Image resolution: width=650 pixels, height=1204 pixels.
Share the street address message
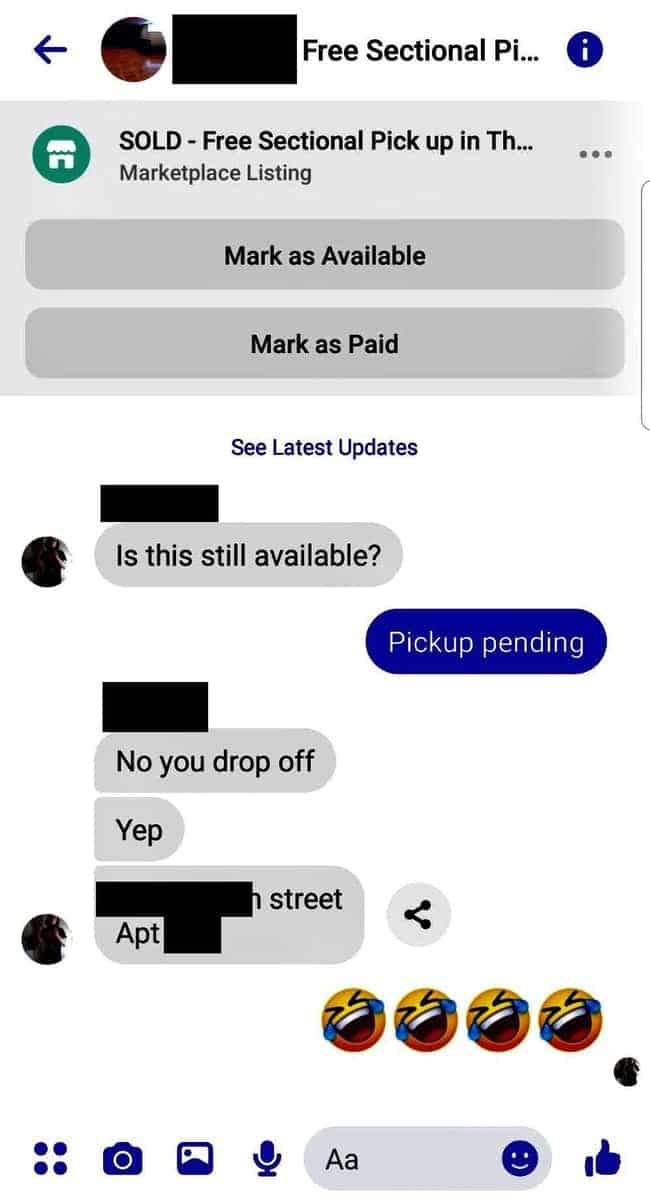coord(418,914)
